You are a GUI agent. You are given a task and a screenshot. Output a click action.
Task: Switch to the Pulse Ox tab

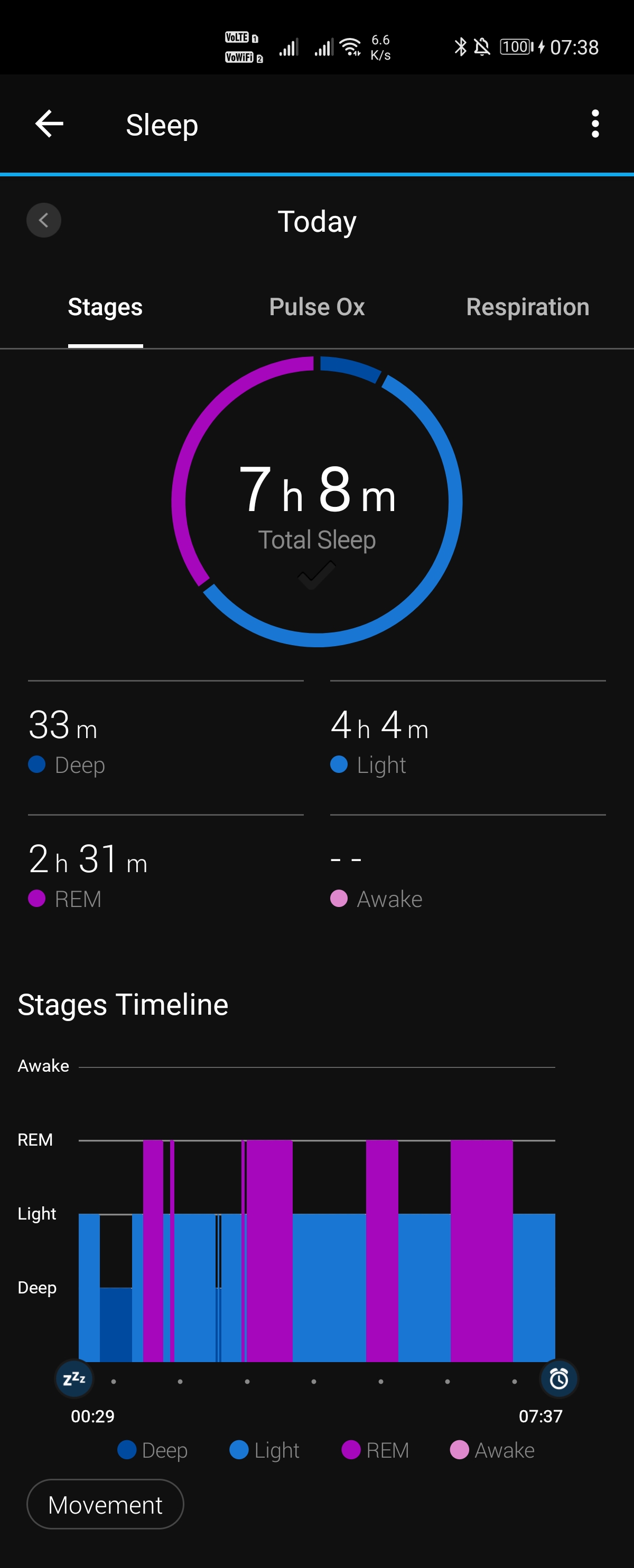tap(316, 307)
